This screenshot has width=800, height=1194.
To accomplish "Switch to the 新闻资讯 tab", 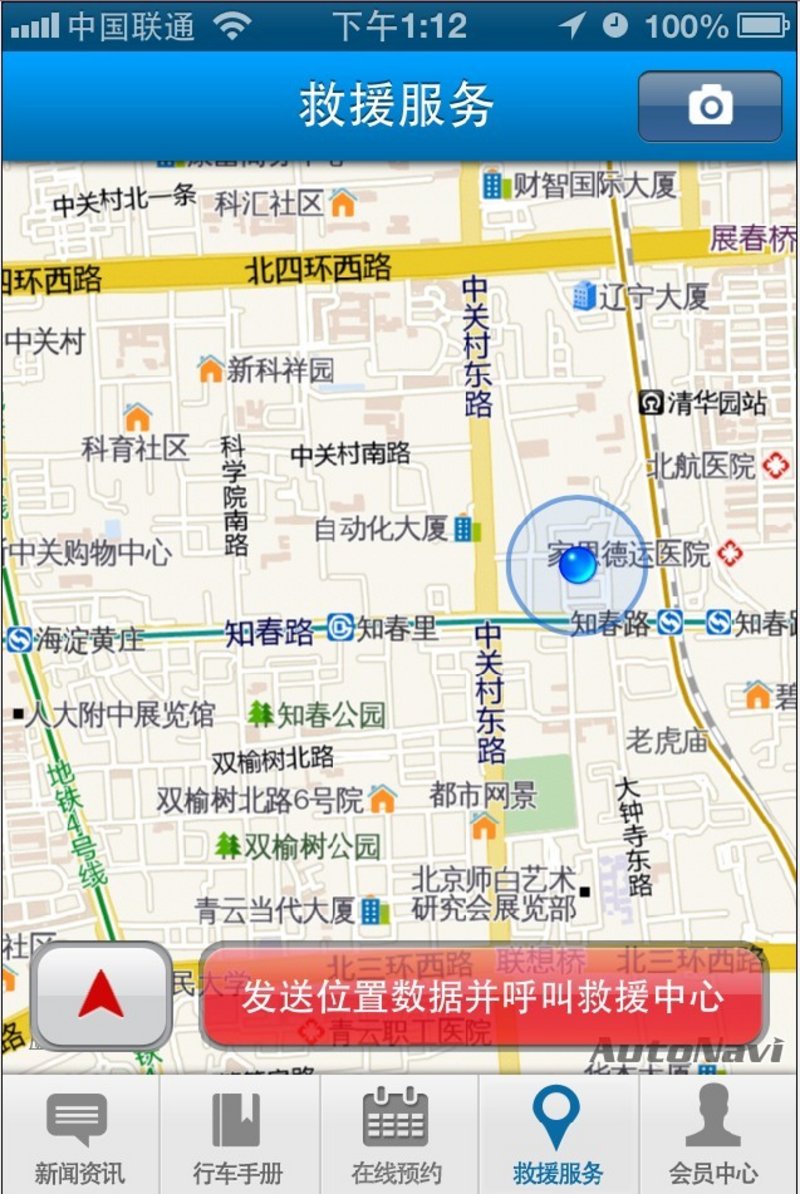I will (x=79, y=1135).
